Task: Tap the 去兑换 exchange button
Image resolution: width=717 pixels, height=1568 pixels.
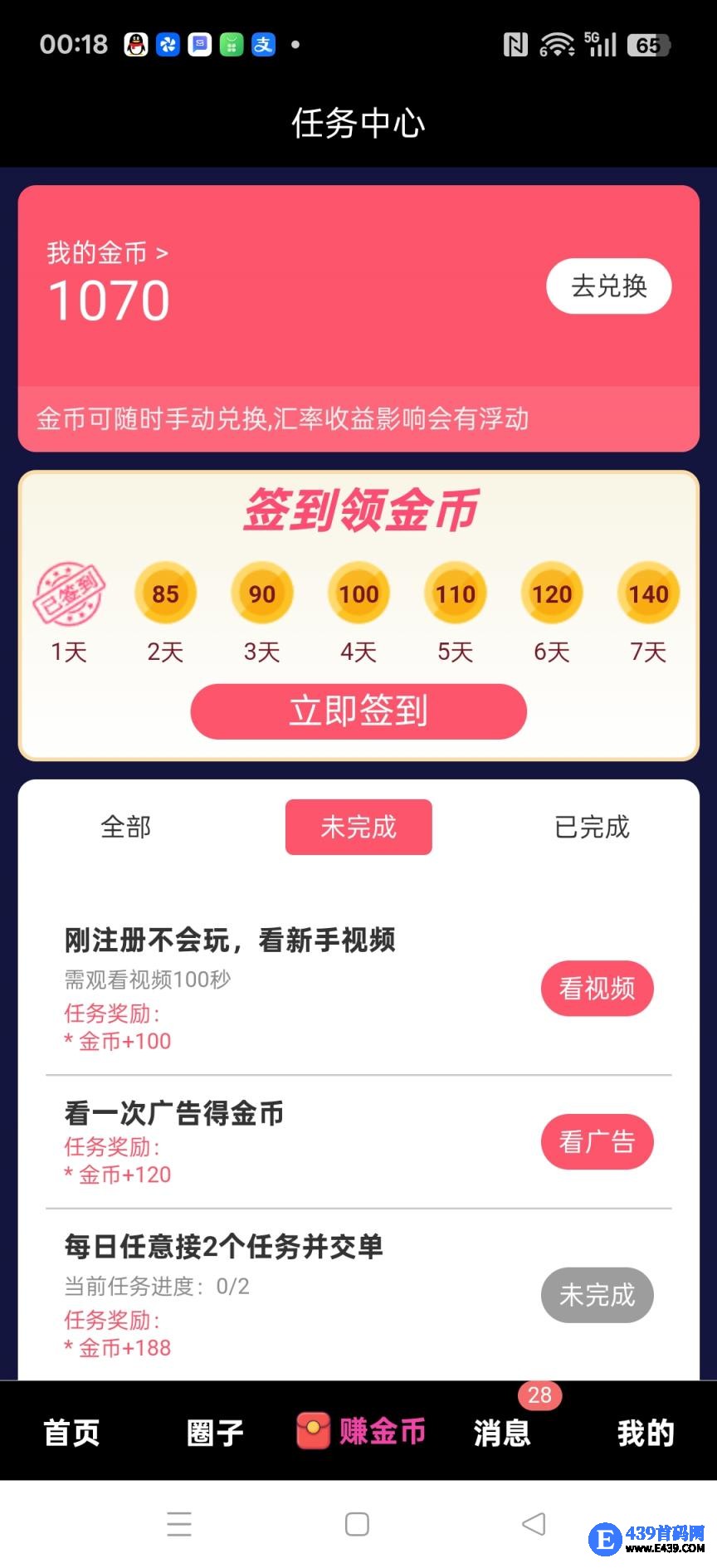Action: (x=608, y=286)
